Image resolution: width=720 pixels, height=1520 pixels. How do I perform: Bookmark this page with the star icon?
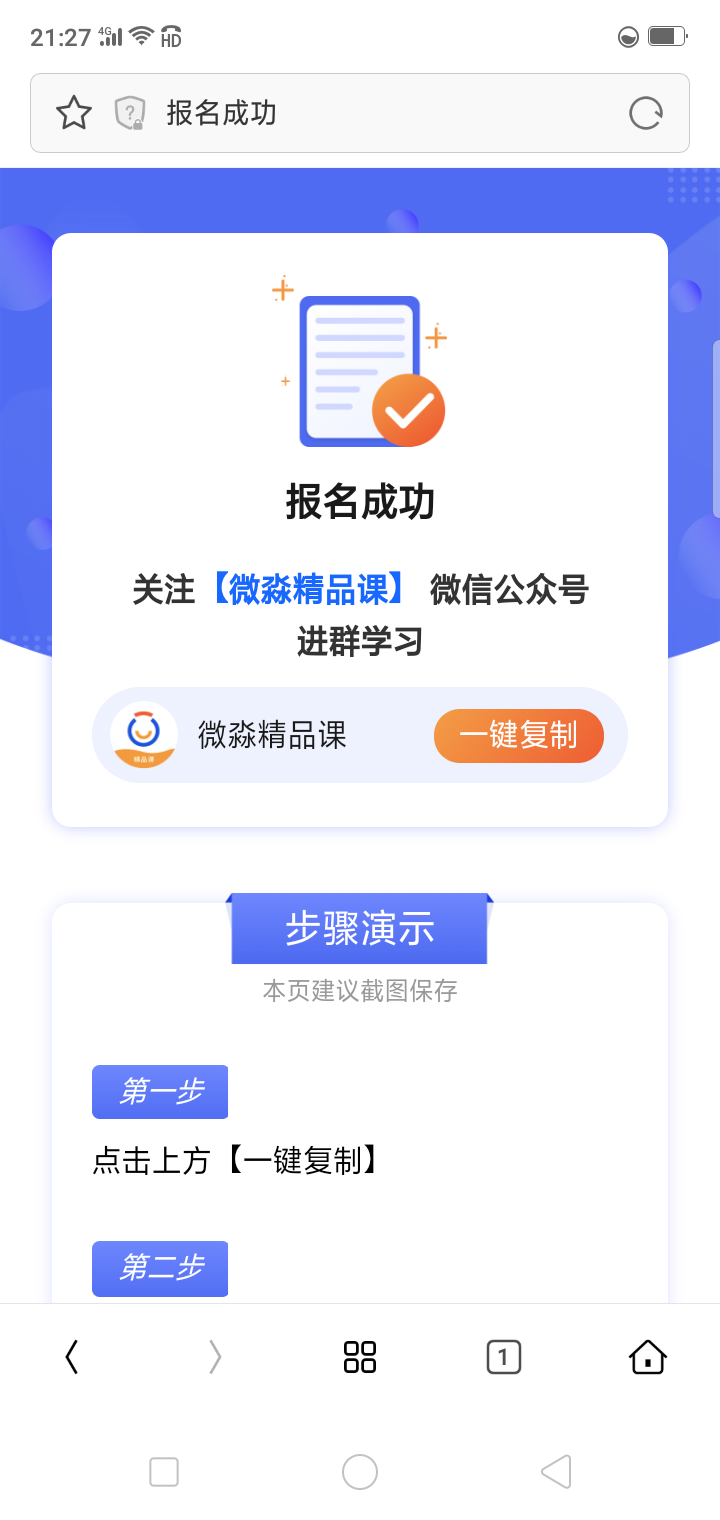click(74, 113)
